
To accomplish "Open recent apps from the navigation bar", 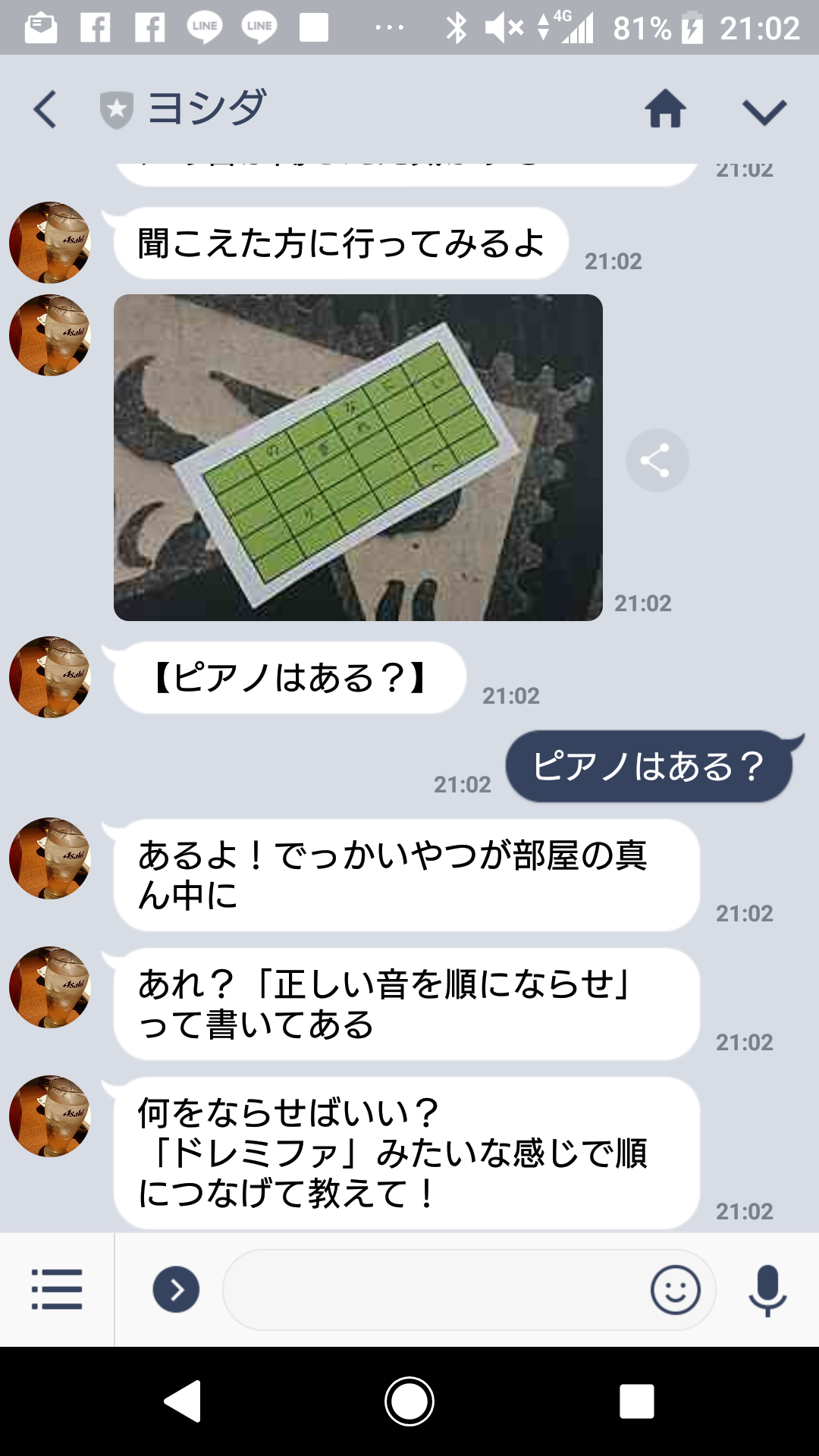I will coord(636,1401).
